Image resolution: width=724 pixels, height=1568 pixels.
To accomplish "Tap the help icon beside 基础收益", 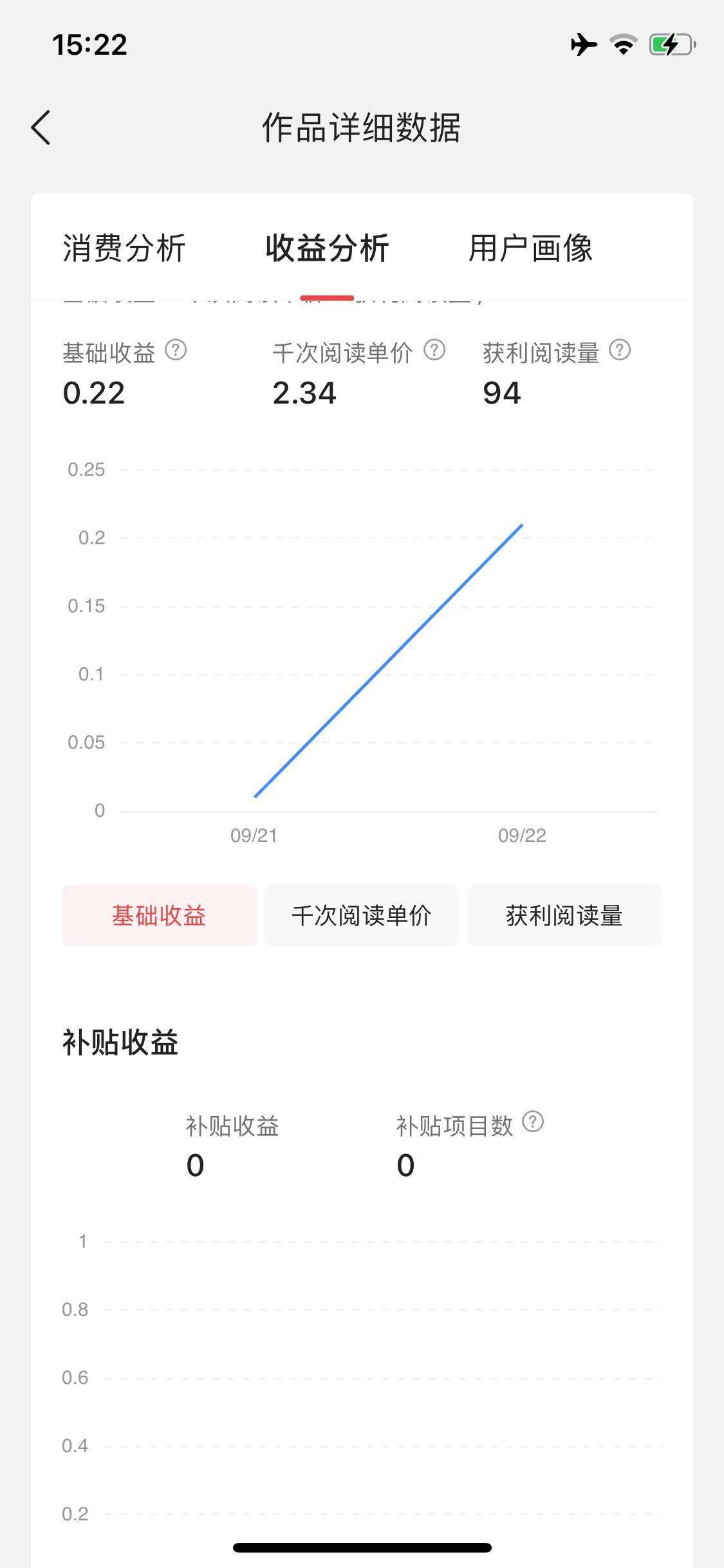I will tap(176, 350).
